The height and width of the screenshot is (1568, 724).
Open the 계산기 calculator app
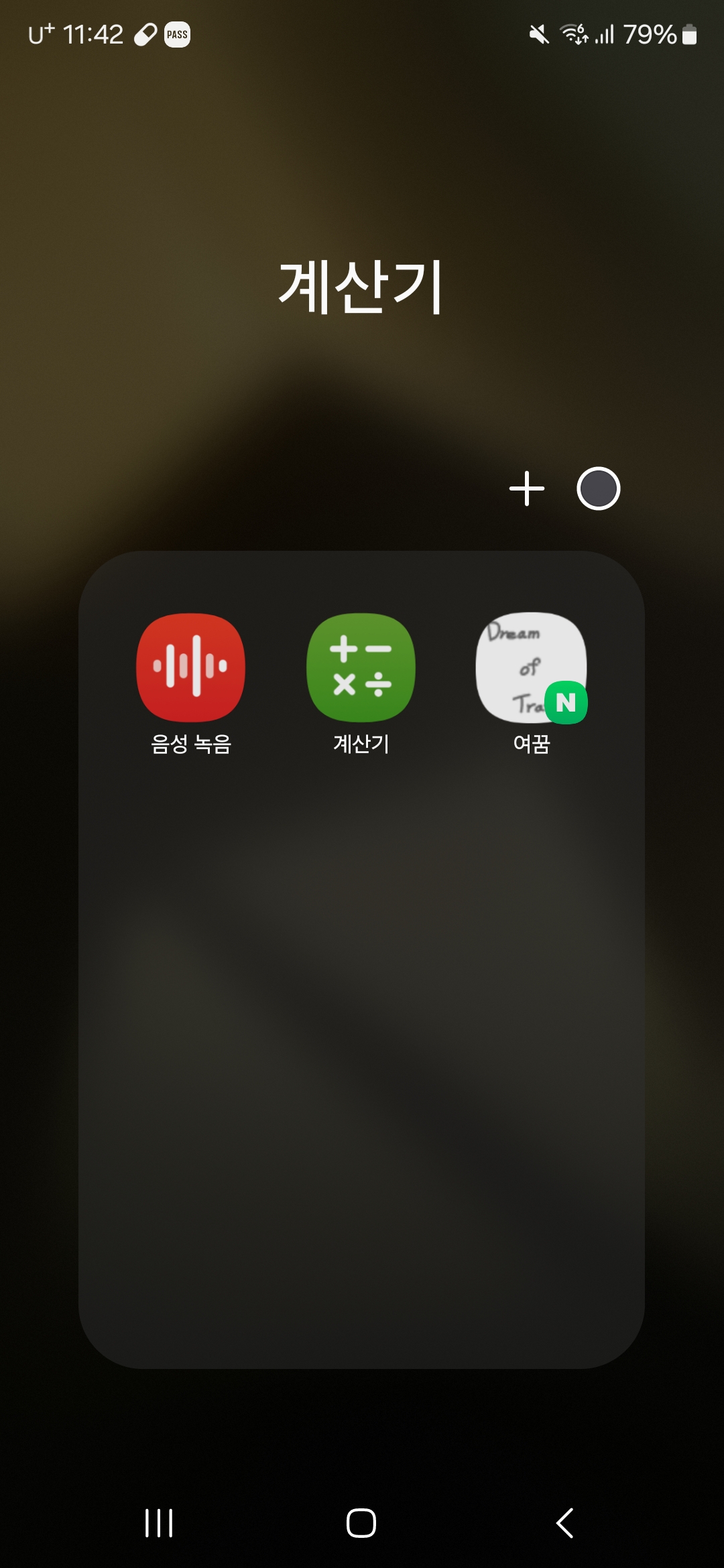coord(361,667)
